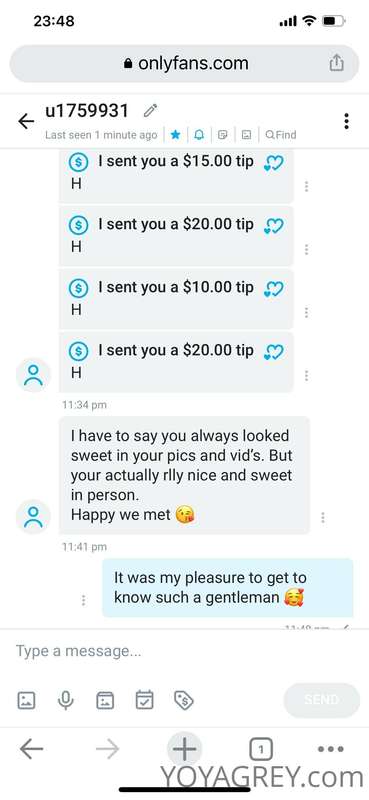The width and height of the screenshot is (369, 800).
Task: Record a voice message
Action: (x=65, y=699)
